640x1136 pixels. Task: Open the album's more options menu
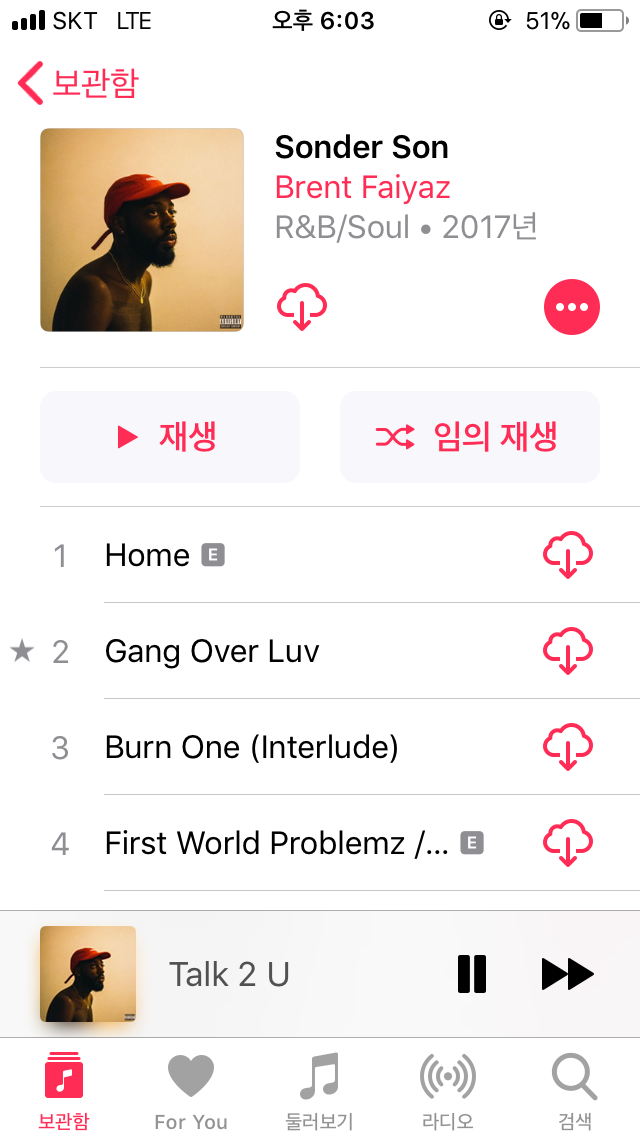tap(571, 307)
